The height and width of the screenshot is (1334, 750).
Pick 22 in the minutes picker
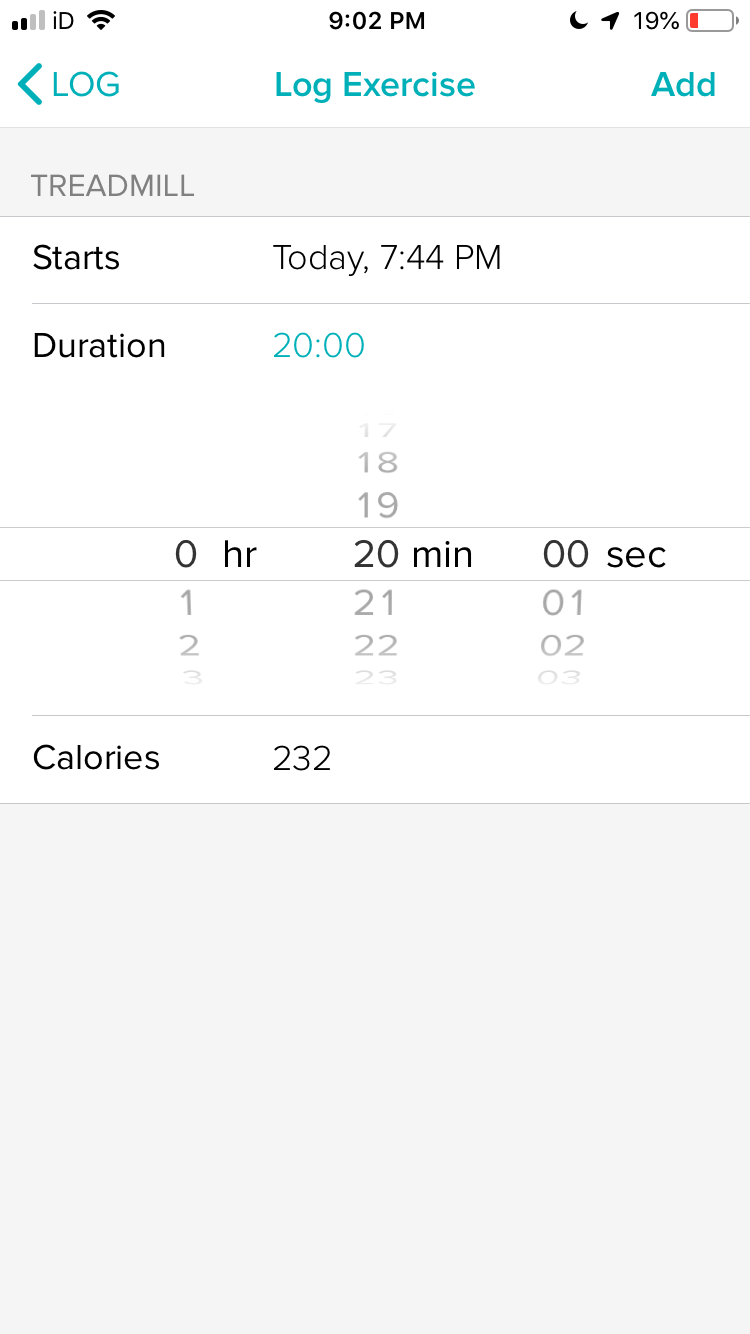pyautogui.click(x=376, y=645)
